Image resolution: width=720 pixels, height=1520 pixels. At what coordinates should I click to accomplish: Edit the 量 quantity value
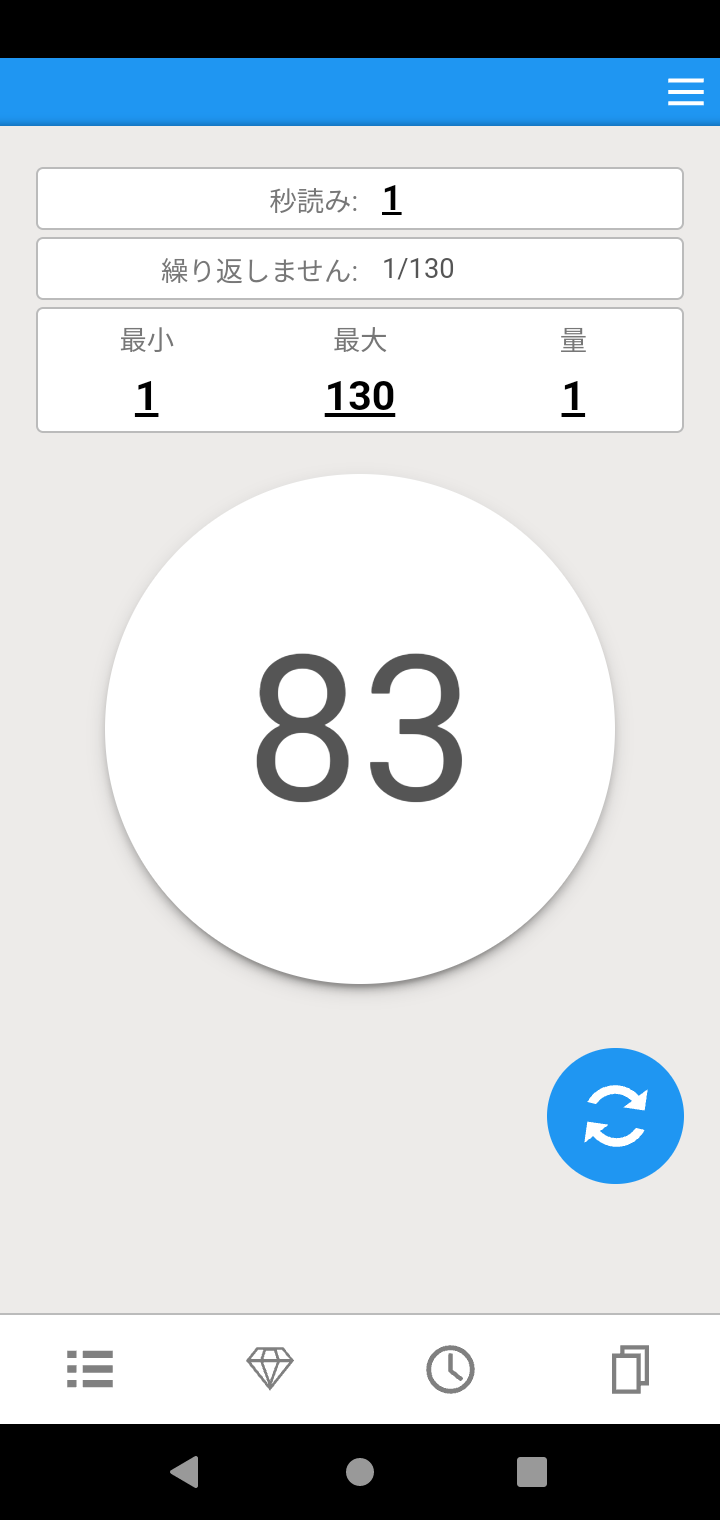point(573,397)
